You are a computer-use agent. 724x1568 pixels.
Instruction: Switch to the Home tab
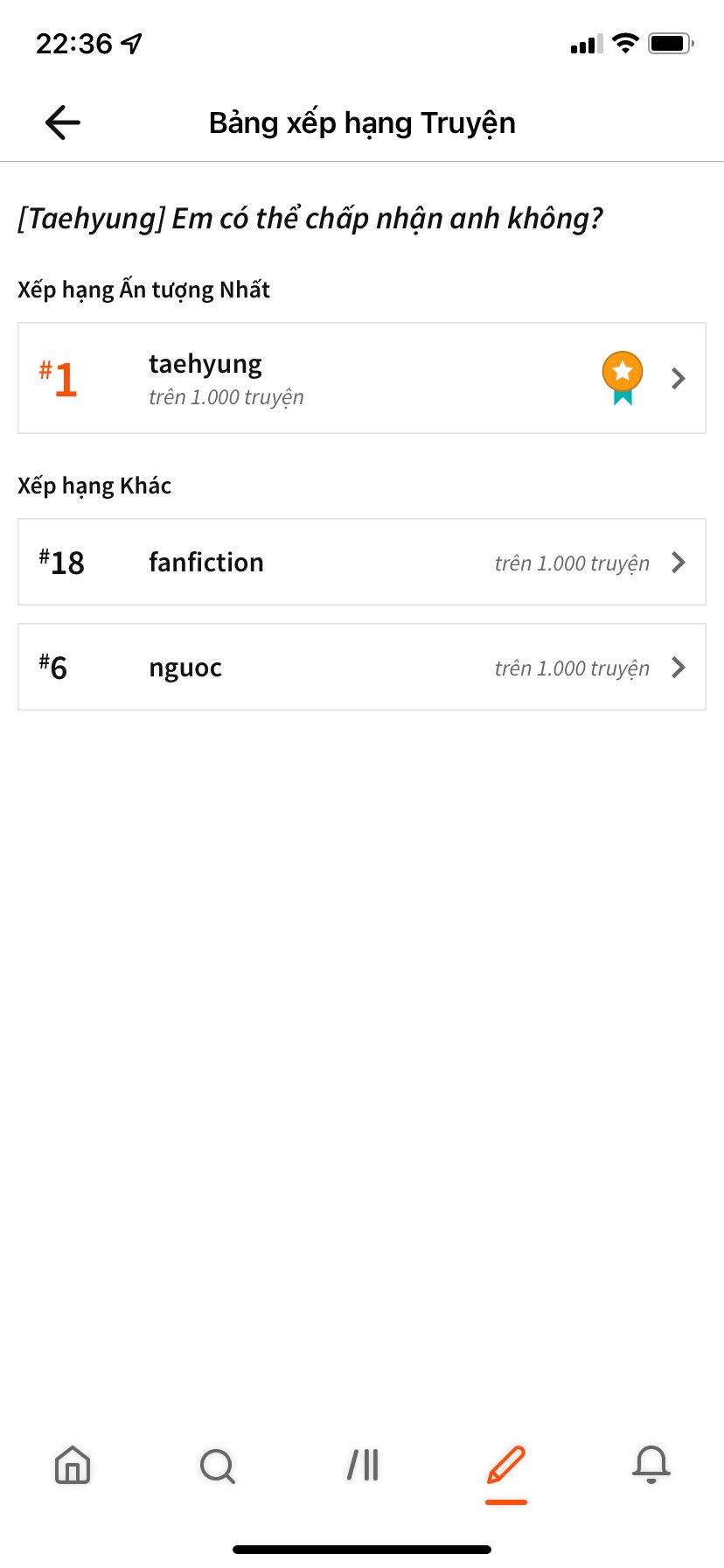(x=73, y=1464)
